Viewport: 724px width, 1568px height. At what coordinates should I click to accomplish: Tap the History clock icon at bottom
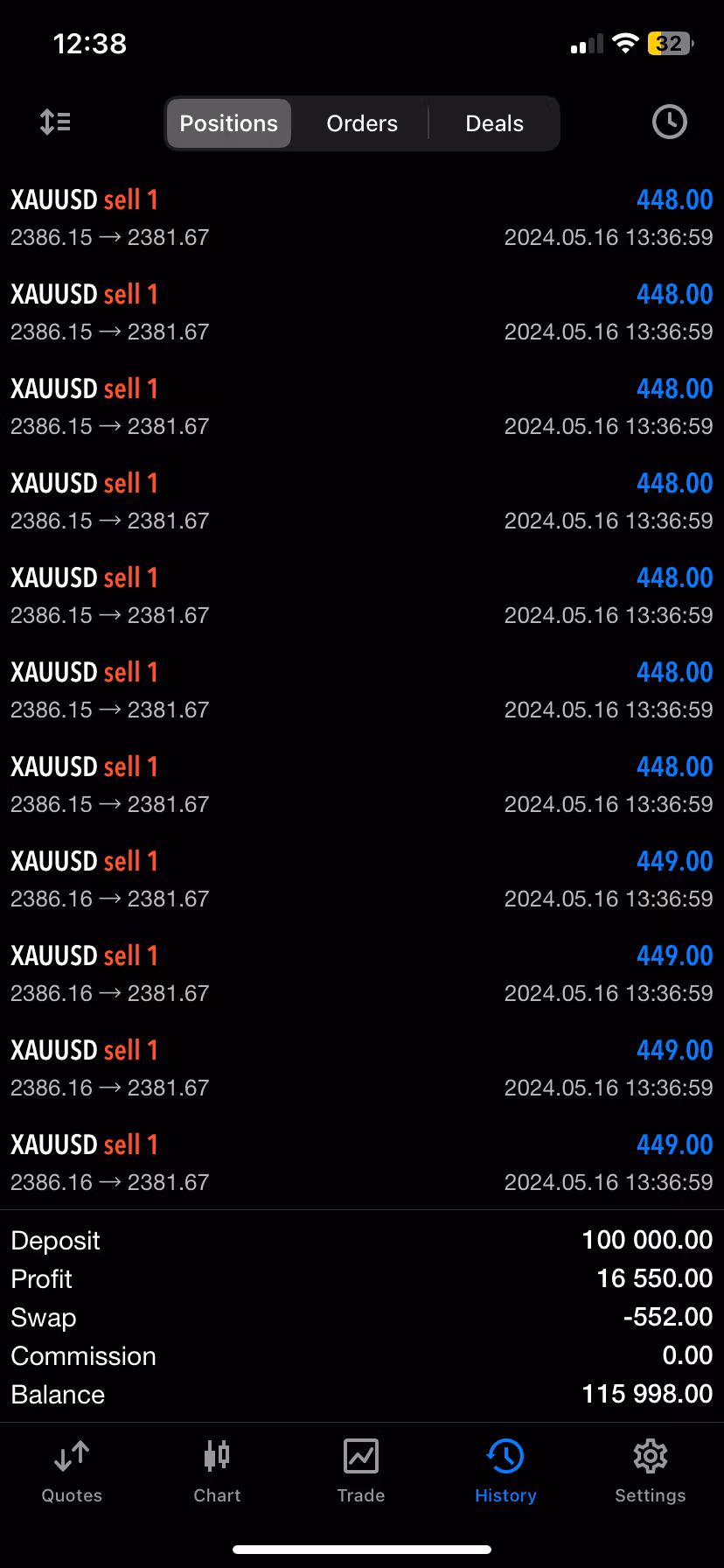click(505, 1470)
